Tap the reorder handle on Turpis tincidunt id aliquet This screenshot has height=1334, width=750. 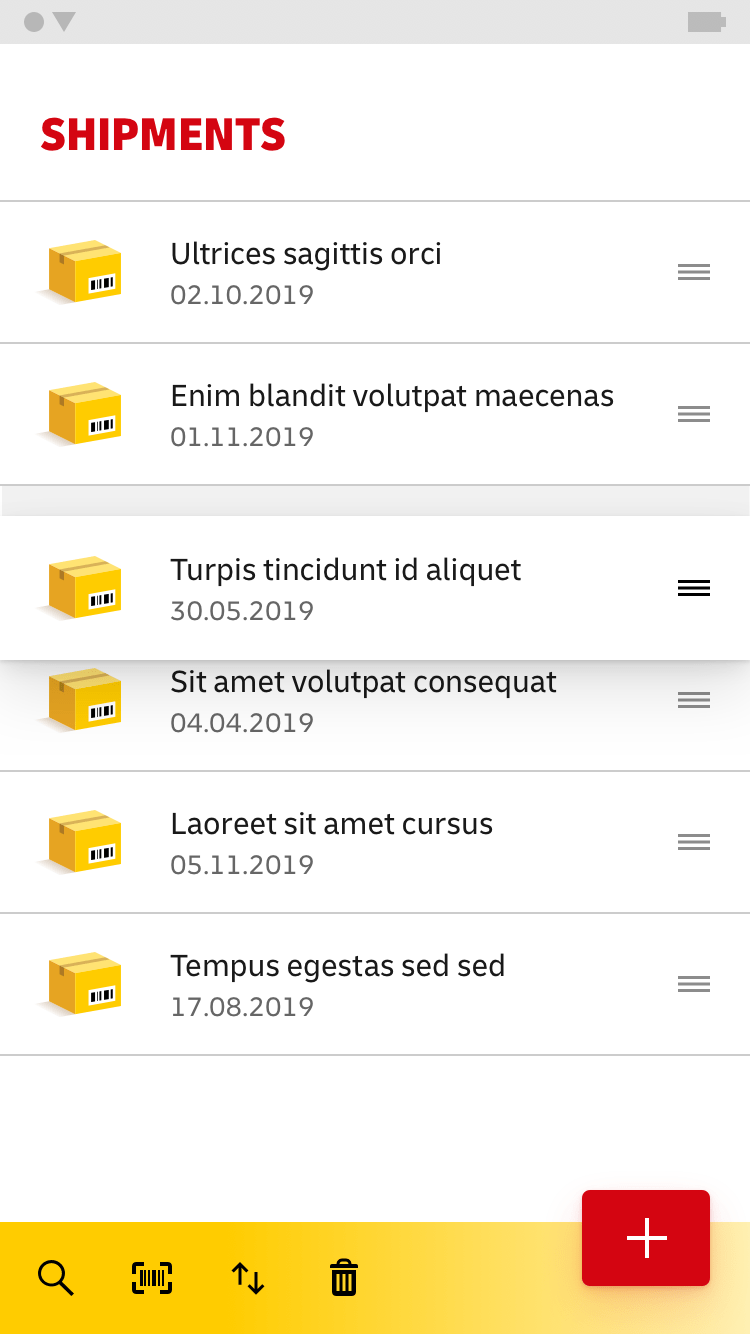pos(694,588)
